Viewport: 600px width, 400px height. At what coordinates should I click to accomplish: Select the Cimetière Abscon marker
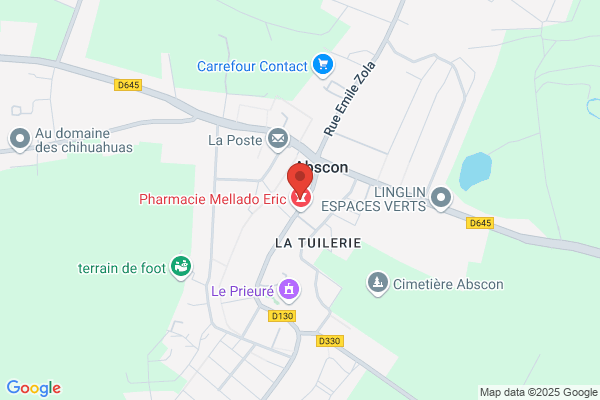click(378, 284)
